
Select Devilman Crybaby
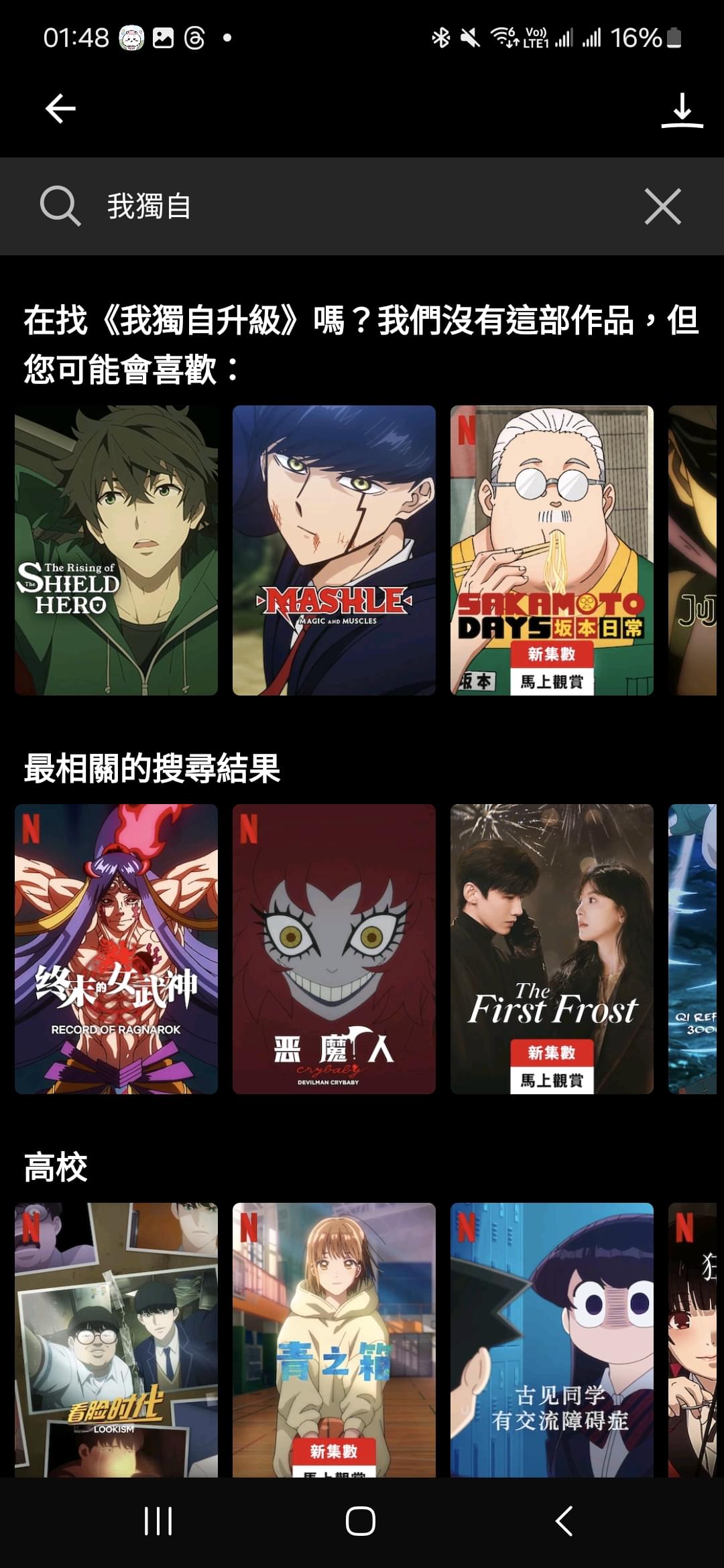click(x=334, y=949)
